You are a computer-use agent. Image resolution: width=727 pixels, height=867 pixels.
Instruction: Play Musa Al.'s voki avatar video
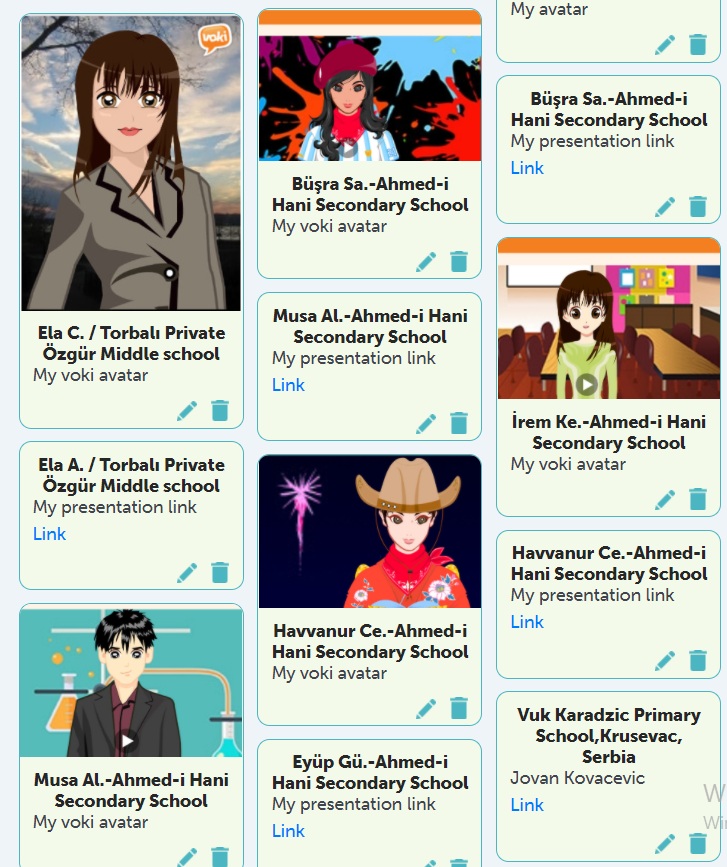(128, 741)
